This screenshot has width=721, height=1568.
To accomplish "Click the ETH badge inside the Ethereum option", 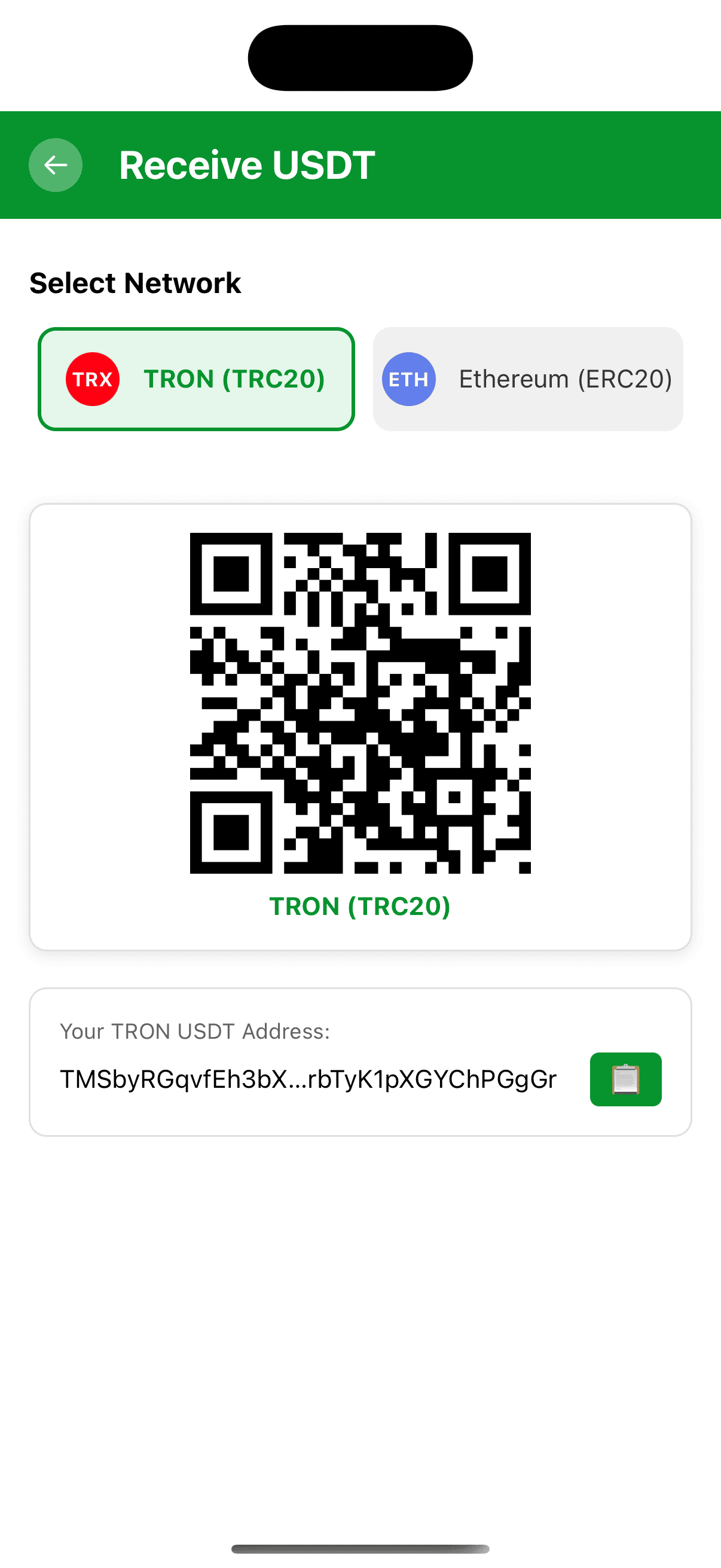I will (408, 379).
